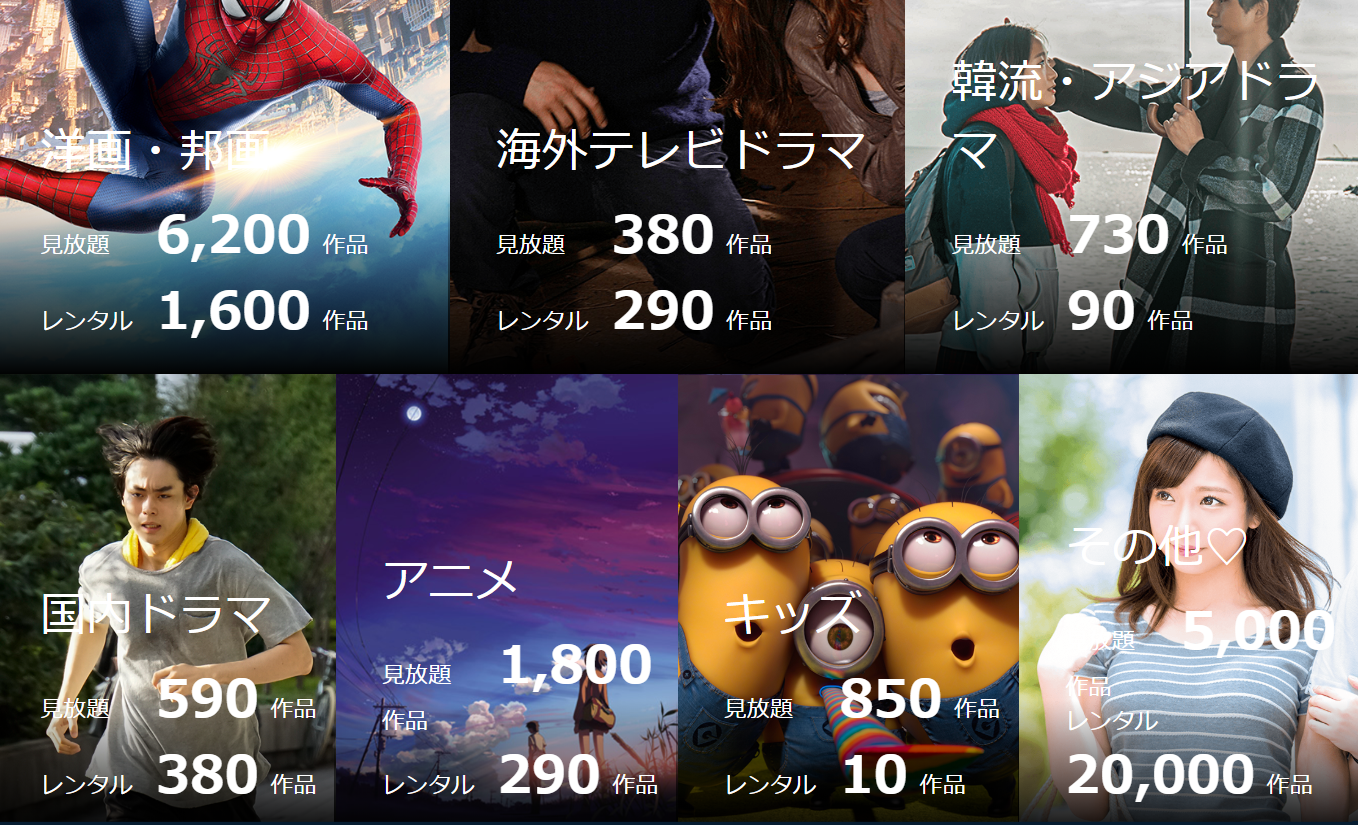The image size is (1358, 825).
Task: Open the その他 category tile
Action: [x=1188, y=600]
